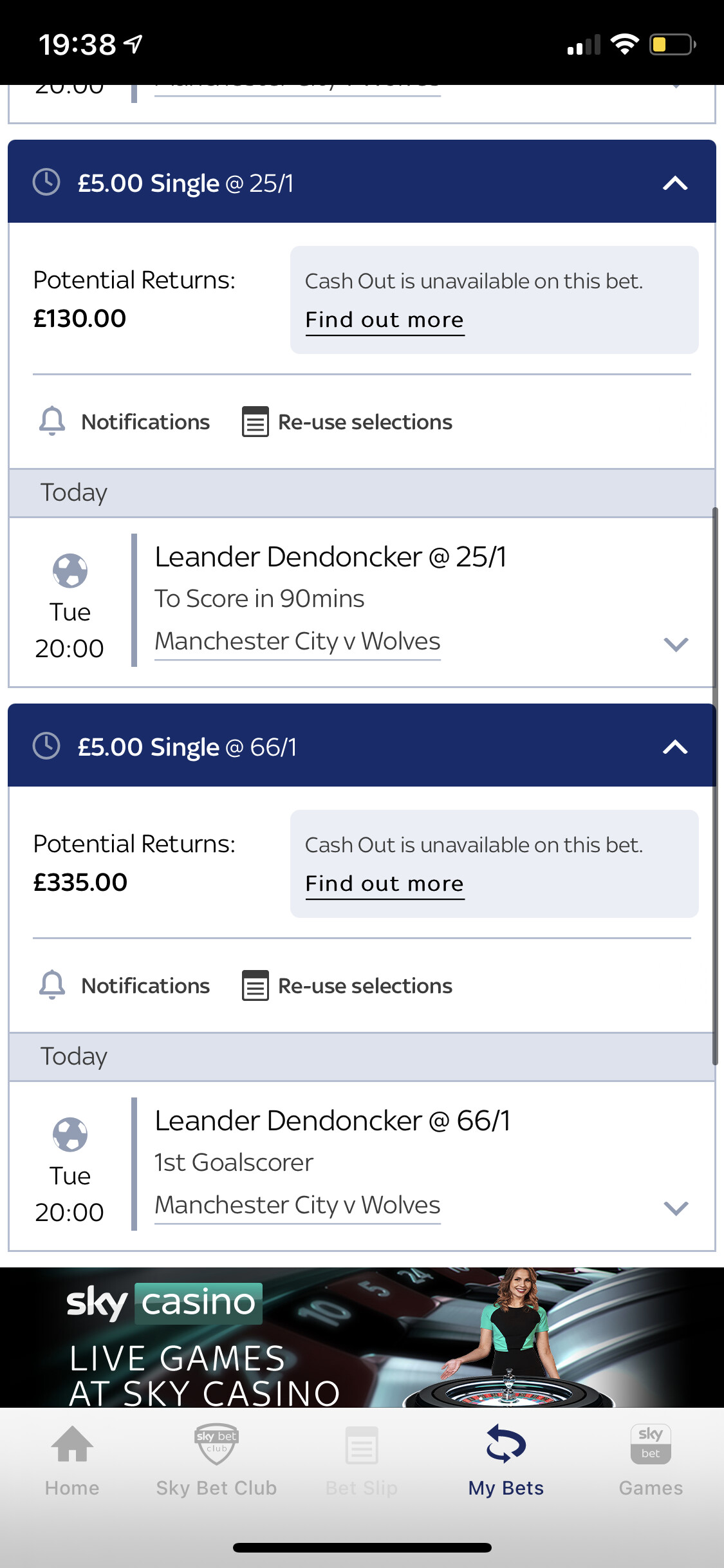Open the Sky Casino live games banner
The width and height of the screenshot is (724, 1568).
pyautogui.click(x=362, y=1338)
